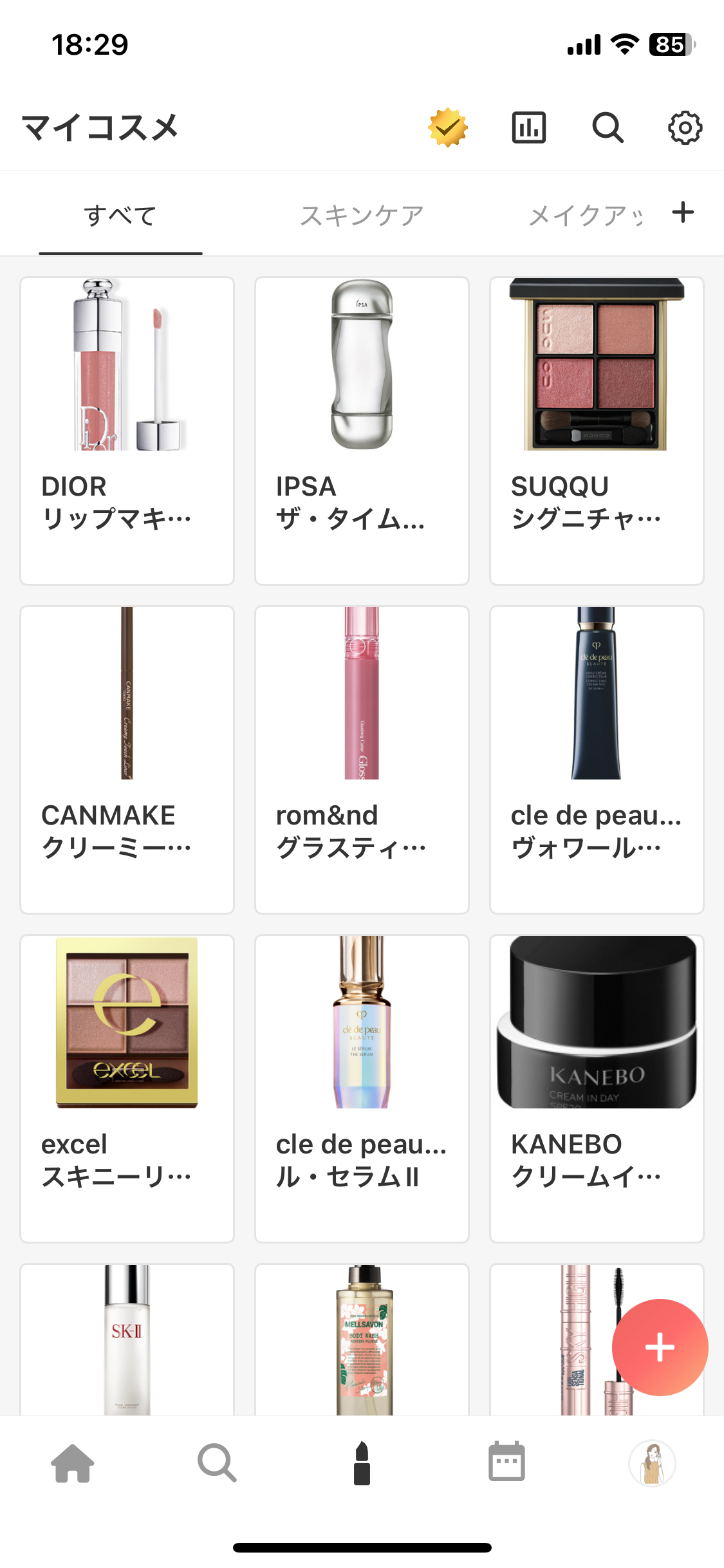Open the DIOR lip maximizer card
This screenshot has height=1568, width=724.
pyautogui.click(x=127, y=431)
